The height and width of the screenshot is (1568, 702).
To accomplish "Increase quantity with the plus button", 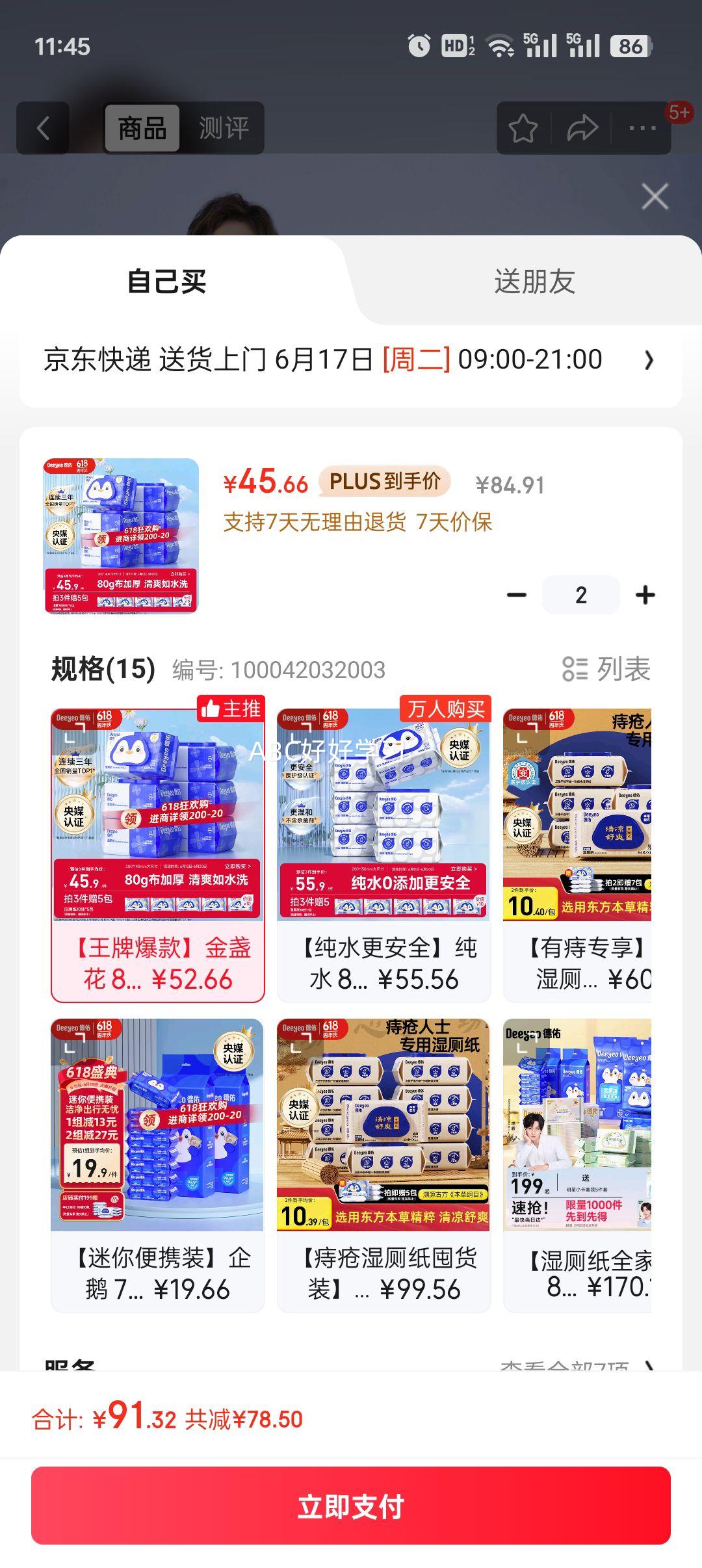I will pyautogui.click(x=645, y=595).
